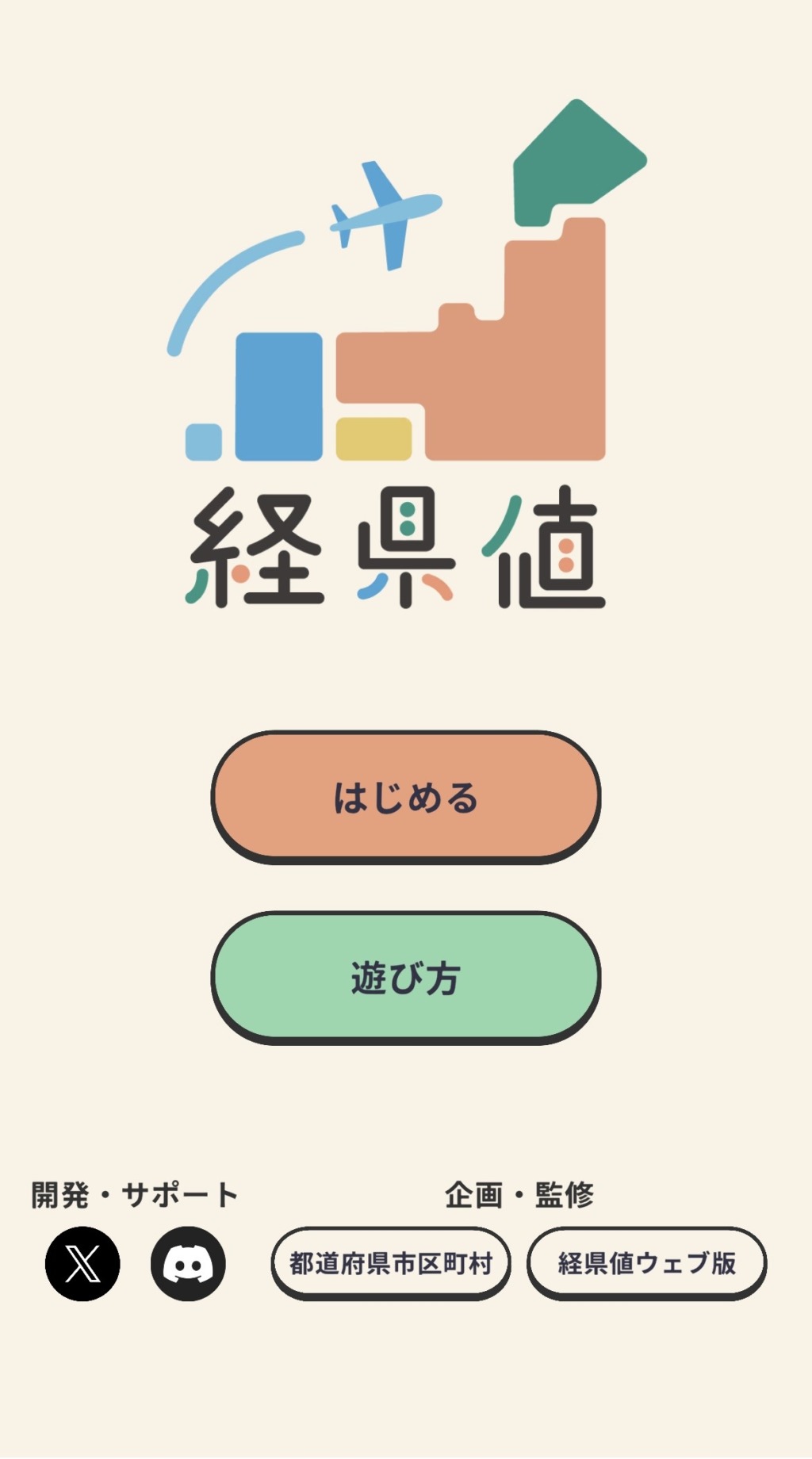
Task: Open the 経県値ウェブ版 web version
Action: (x=646, y=1263)
